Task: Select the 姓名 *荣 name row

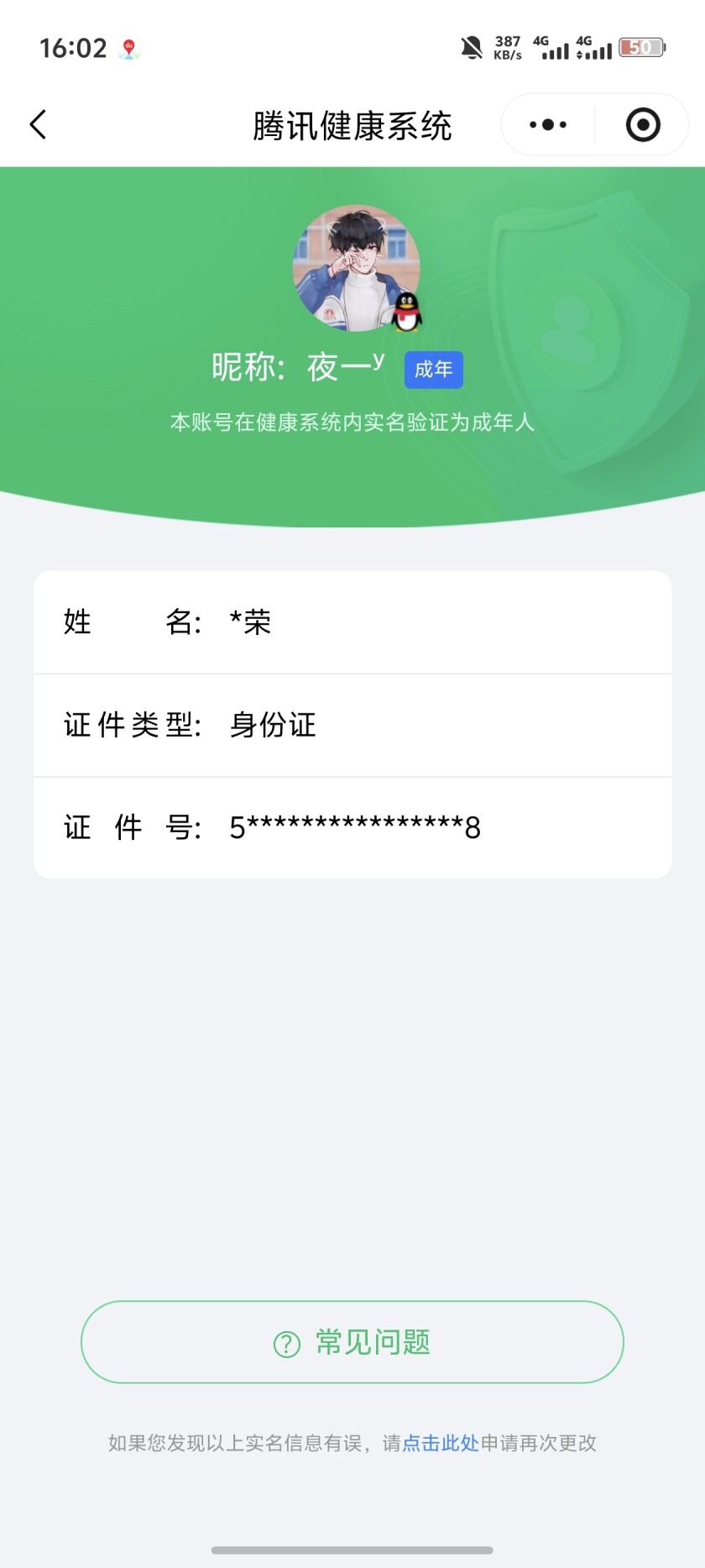Action: pos(352,621)
